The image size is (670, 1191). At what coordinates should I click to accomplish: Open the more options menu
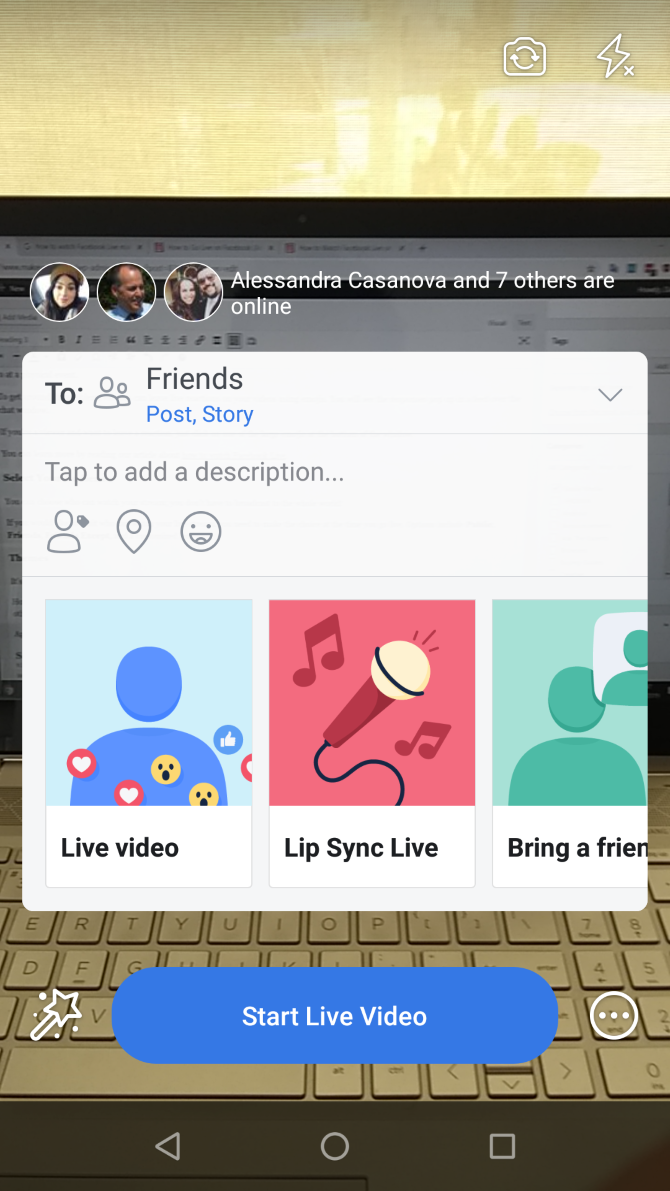point(613,1016)
